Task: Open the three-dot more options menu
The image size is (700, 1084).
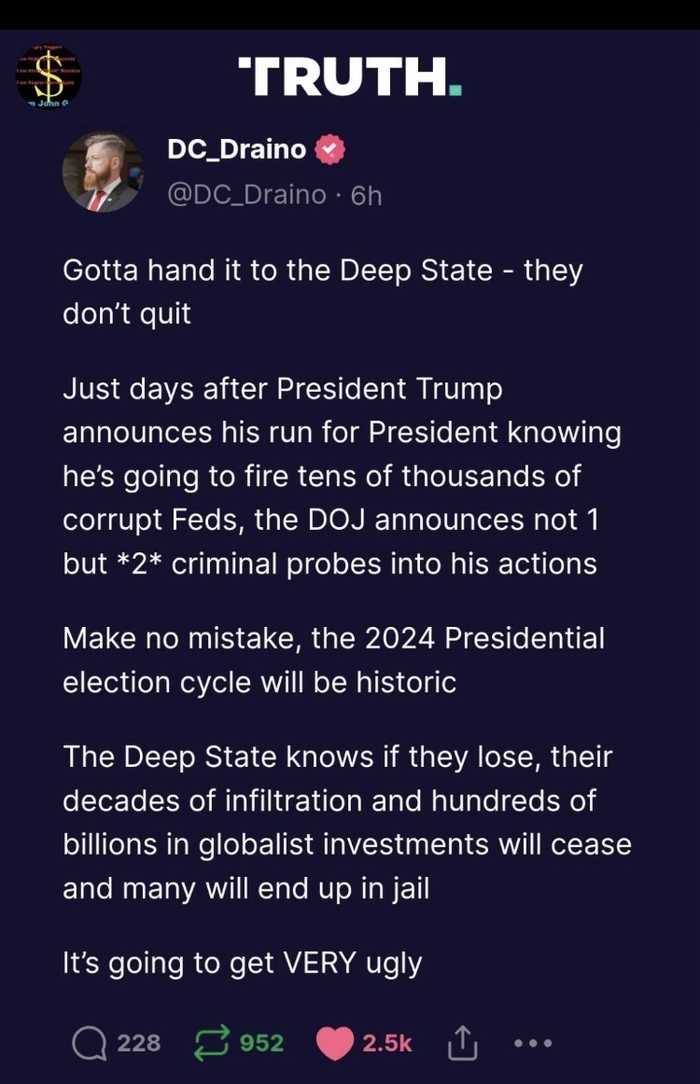Action: (532, 1043)
